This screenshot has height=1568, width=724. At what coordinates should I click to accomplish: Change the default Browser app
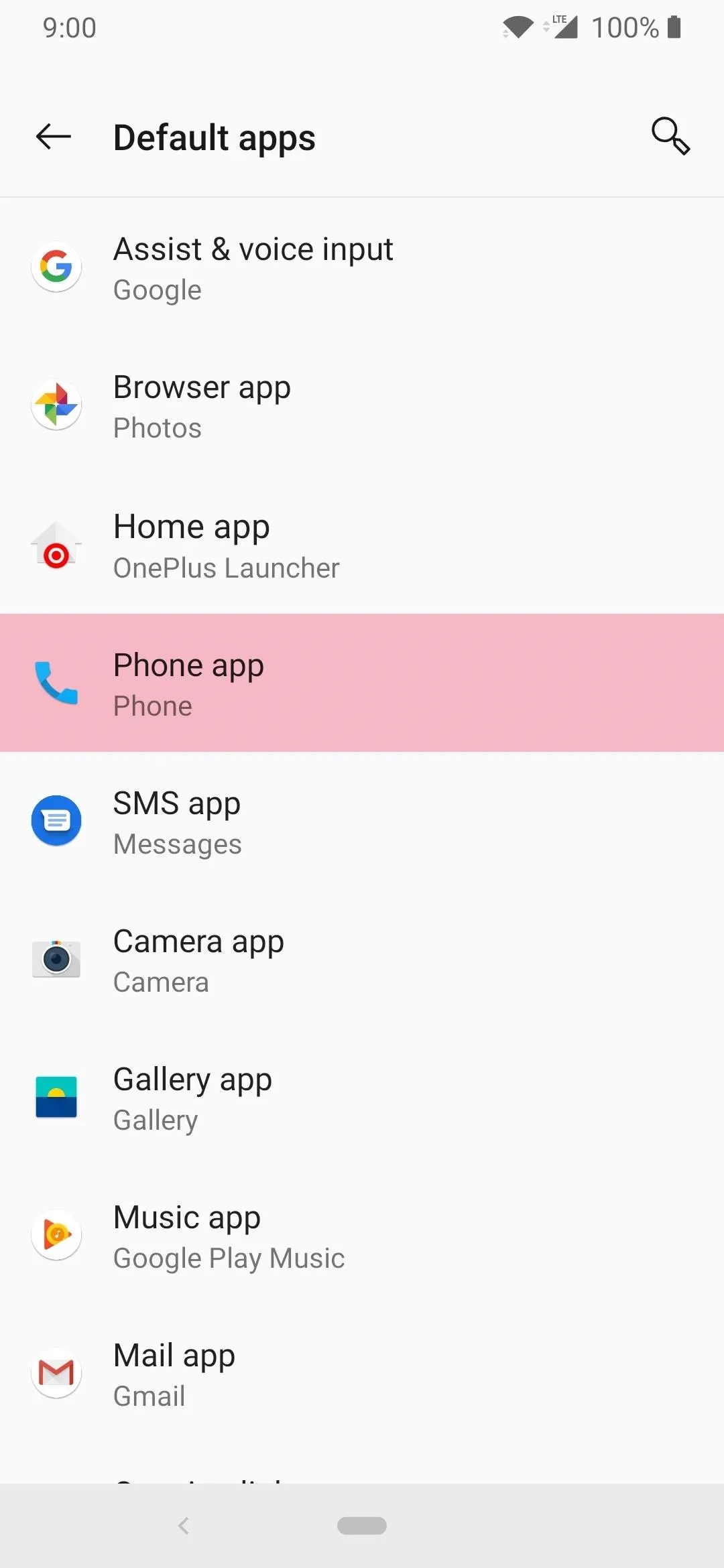(x=362, y=406)
